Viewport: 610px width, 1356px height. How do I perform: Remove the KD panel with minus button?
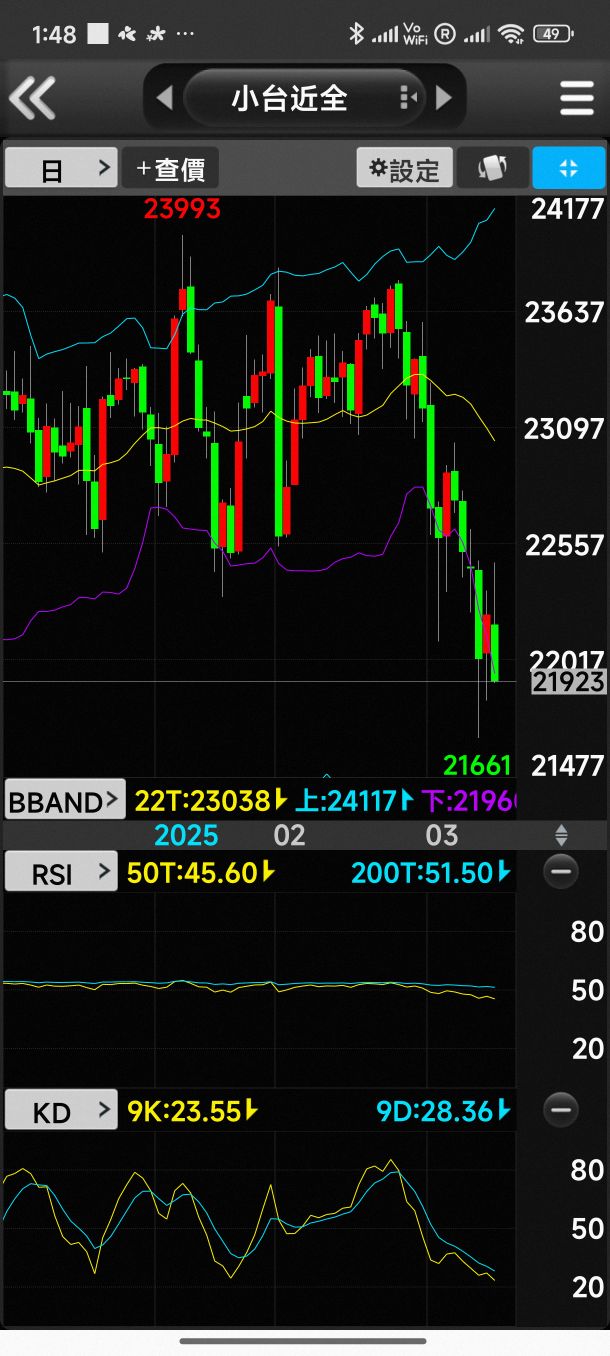pyautogui.click(x=561, y=1109)
